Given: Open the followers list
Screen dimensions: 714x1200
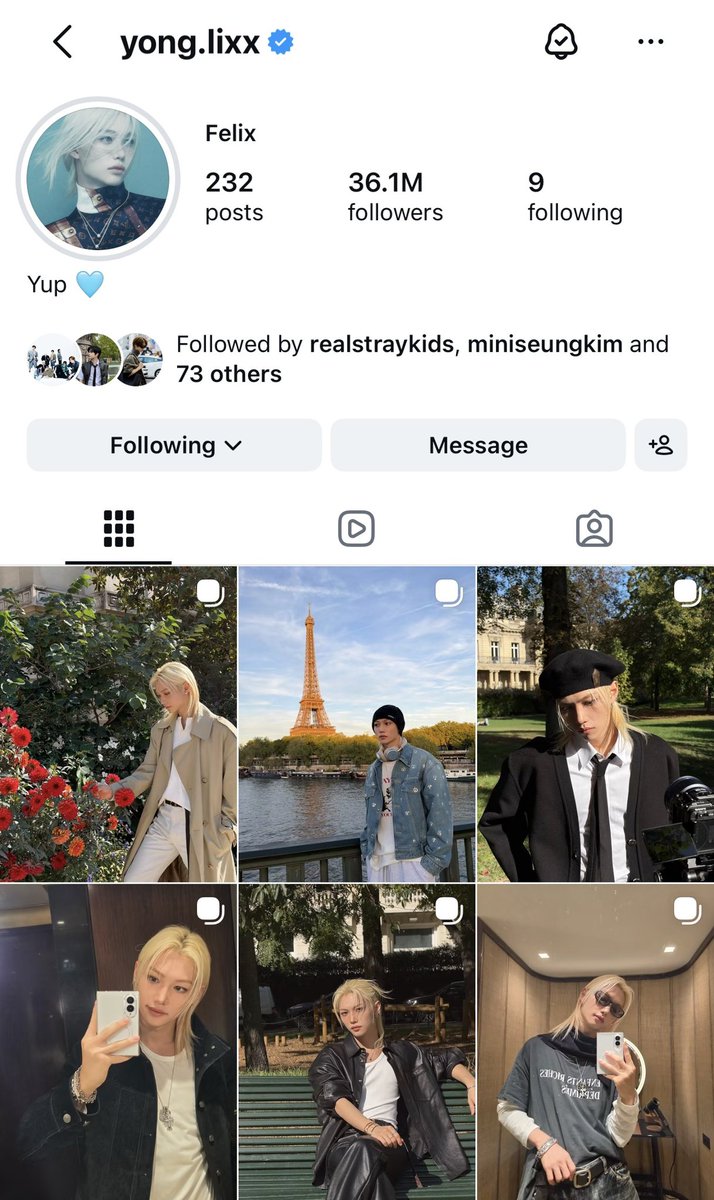Looking at the screenshot, I should pos(395,197).
